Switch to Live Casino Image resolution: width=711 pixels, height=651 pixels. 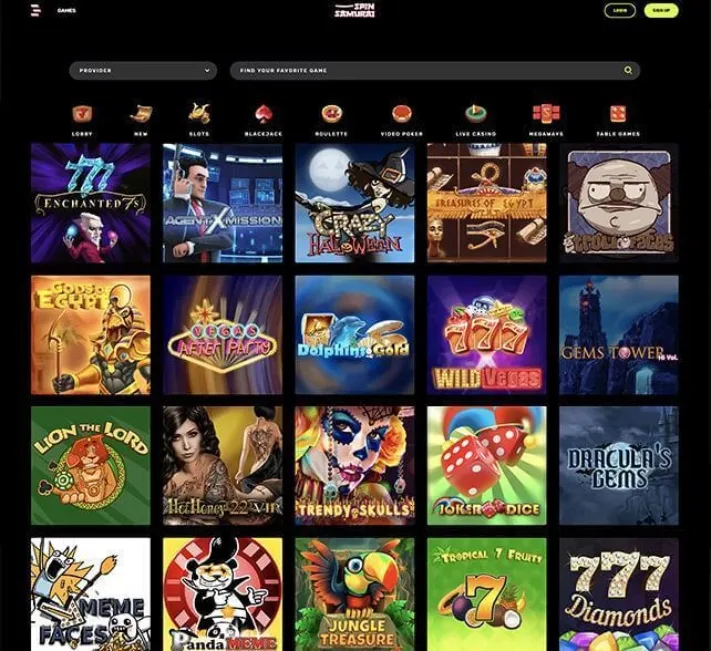[475, 117]
